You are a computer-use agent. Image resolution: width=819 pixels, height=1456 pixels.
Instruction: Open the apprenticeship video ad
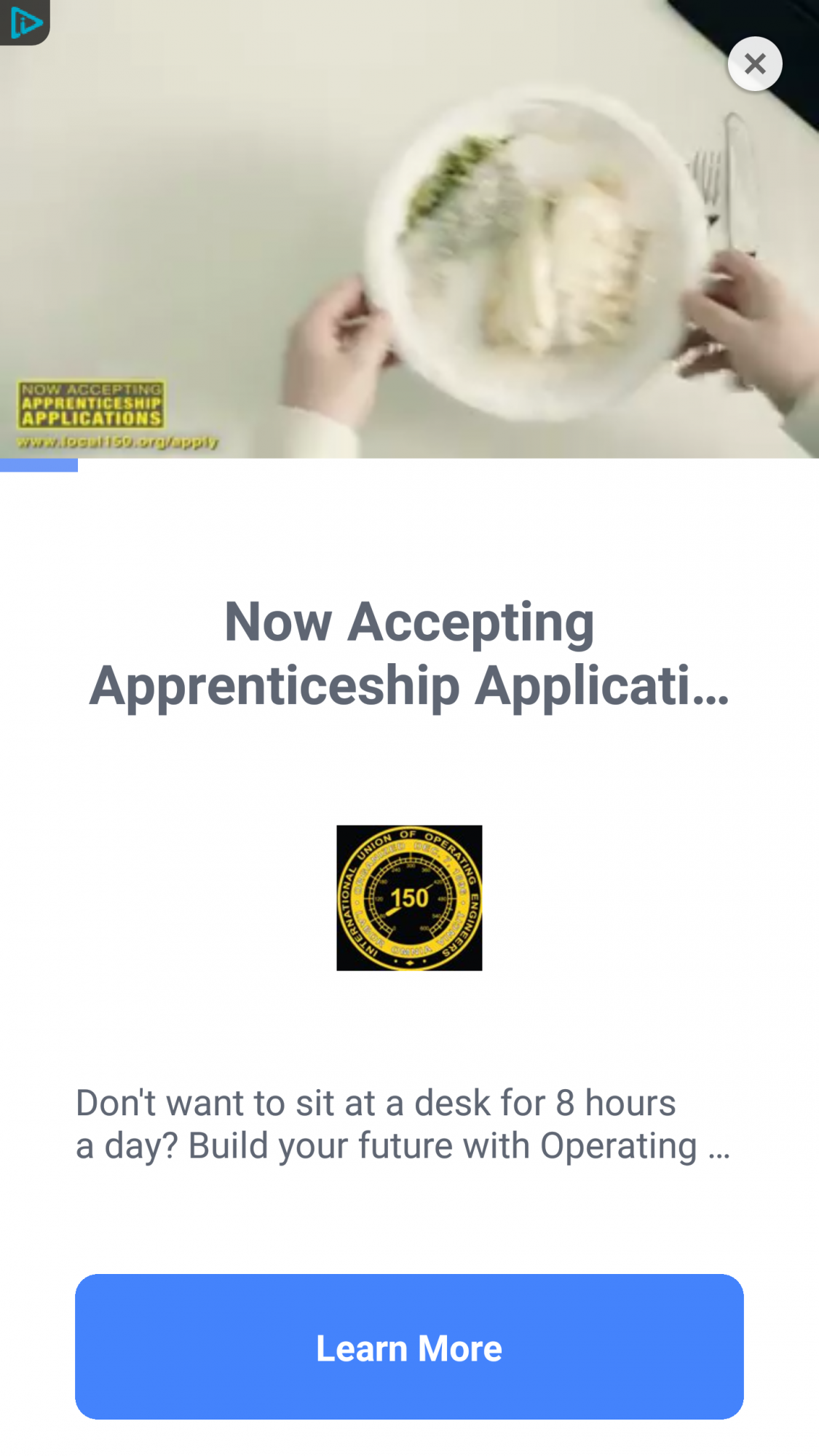pyautogui.click(x=409, y=240)
